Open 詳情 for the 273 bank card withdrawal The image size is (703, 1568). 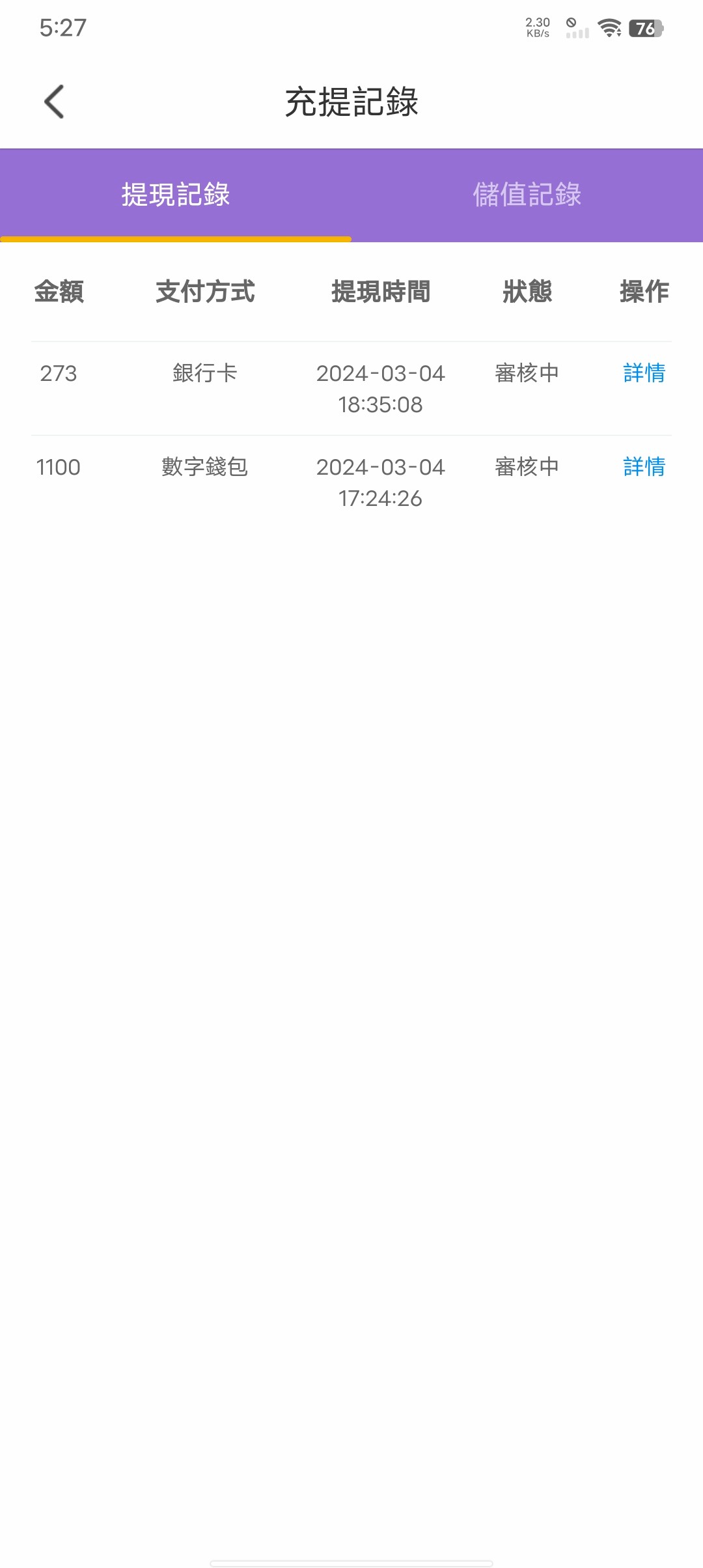644,373
